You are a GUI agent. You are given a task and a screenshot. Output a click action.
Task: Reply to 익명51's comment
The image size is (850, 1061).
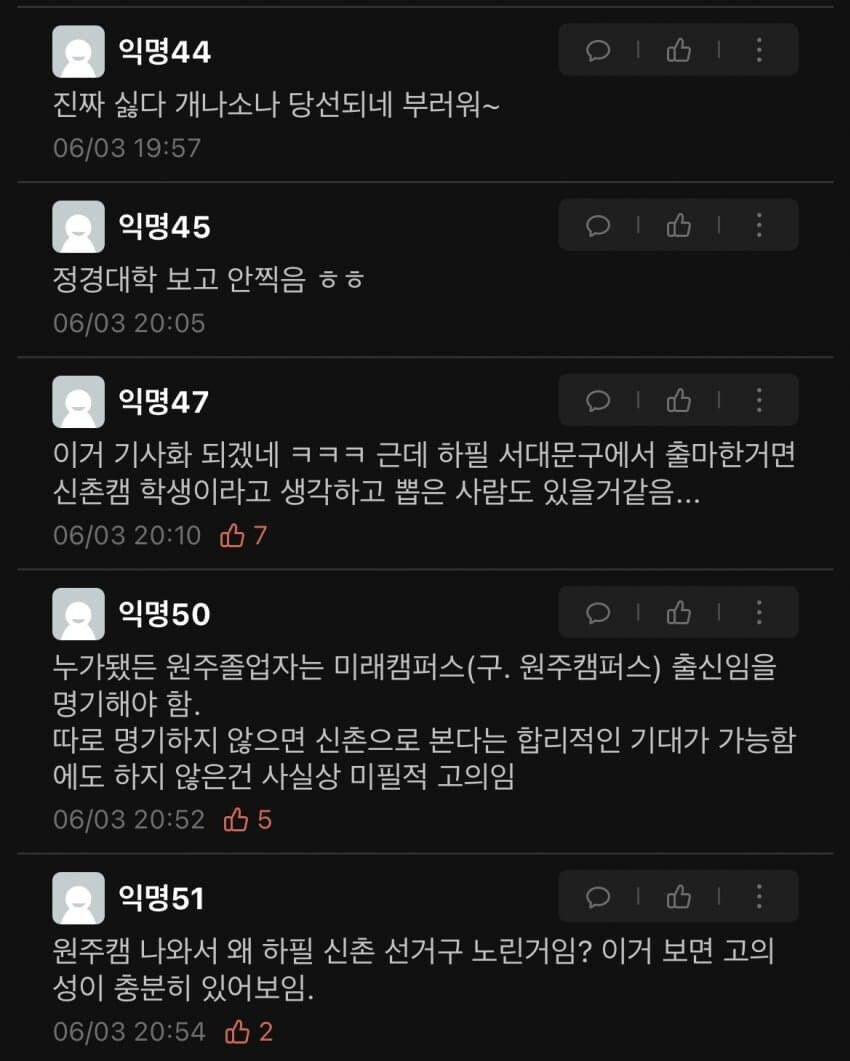(x=598, y=896)
